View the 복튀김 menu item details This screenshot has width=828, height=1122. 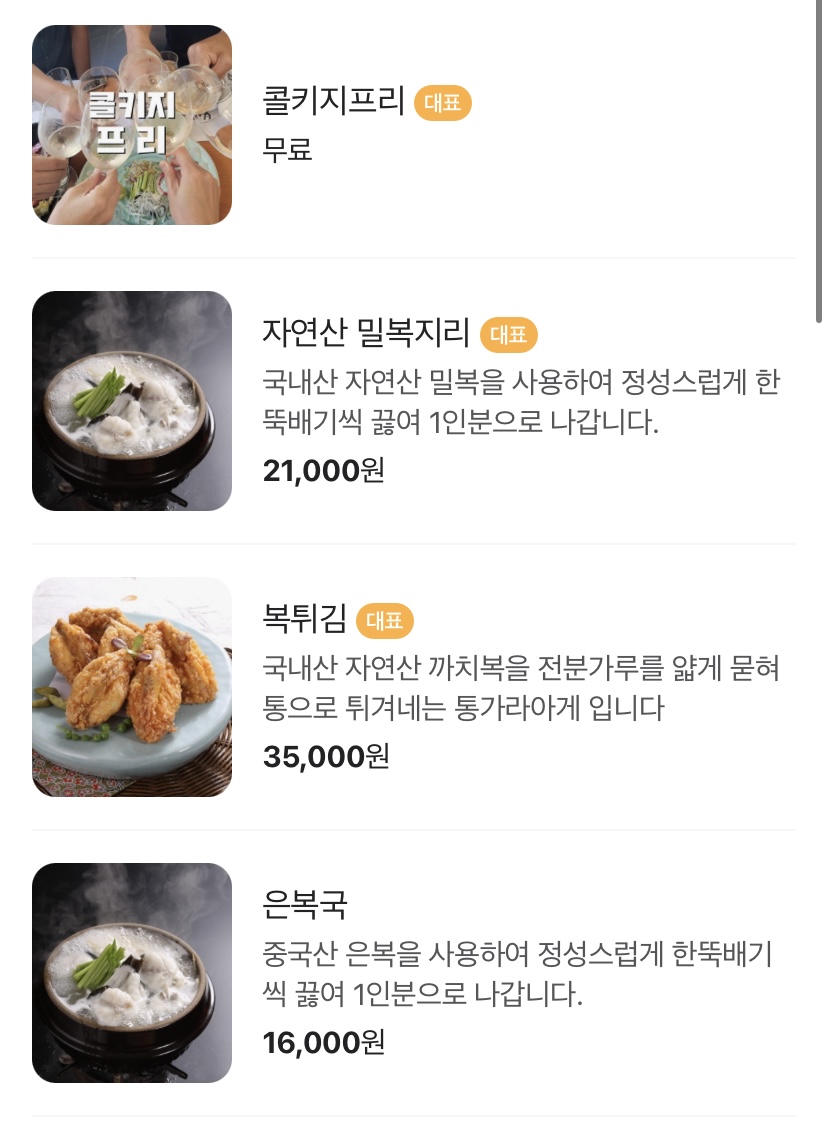click(303, 620)
